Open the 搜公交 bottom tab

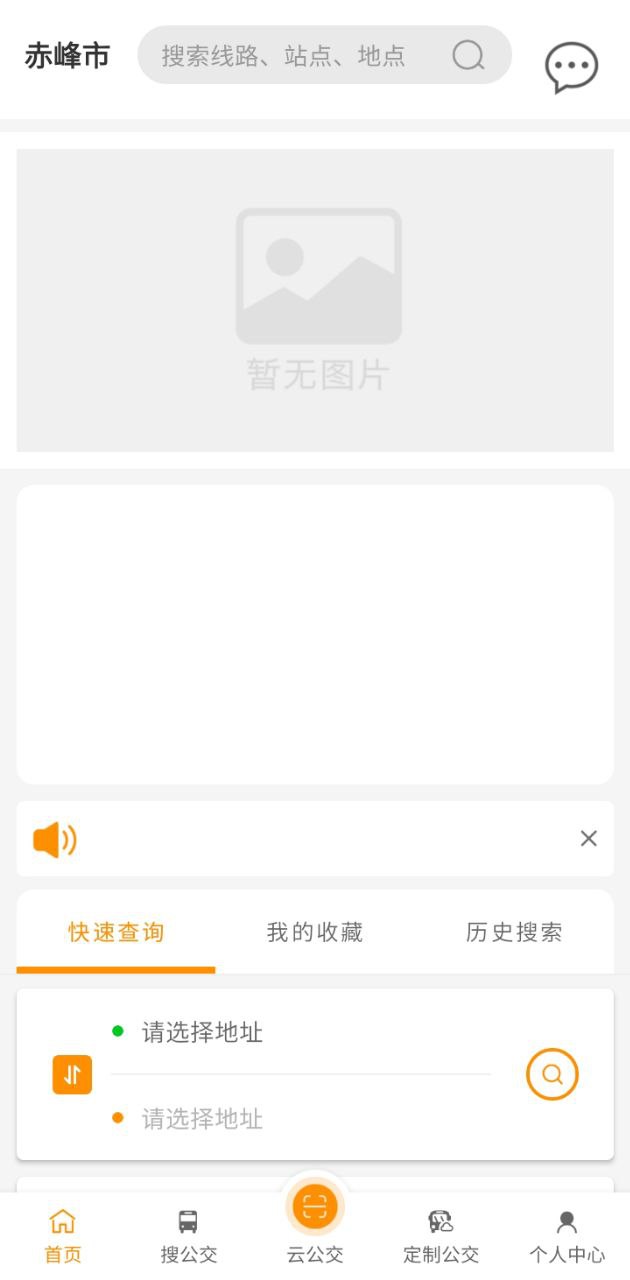188,1235
